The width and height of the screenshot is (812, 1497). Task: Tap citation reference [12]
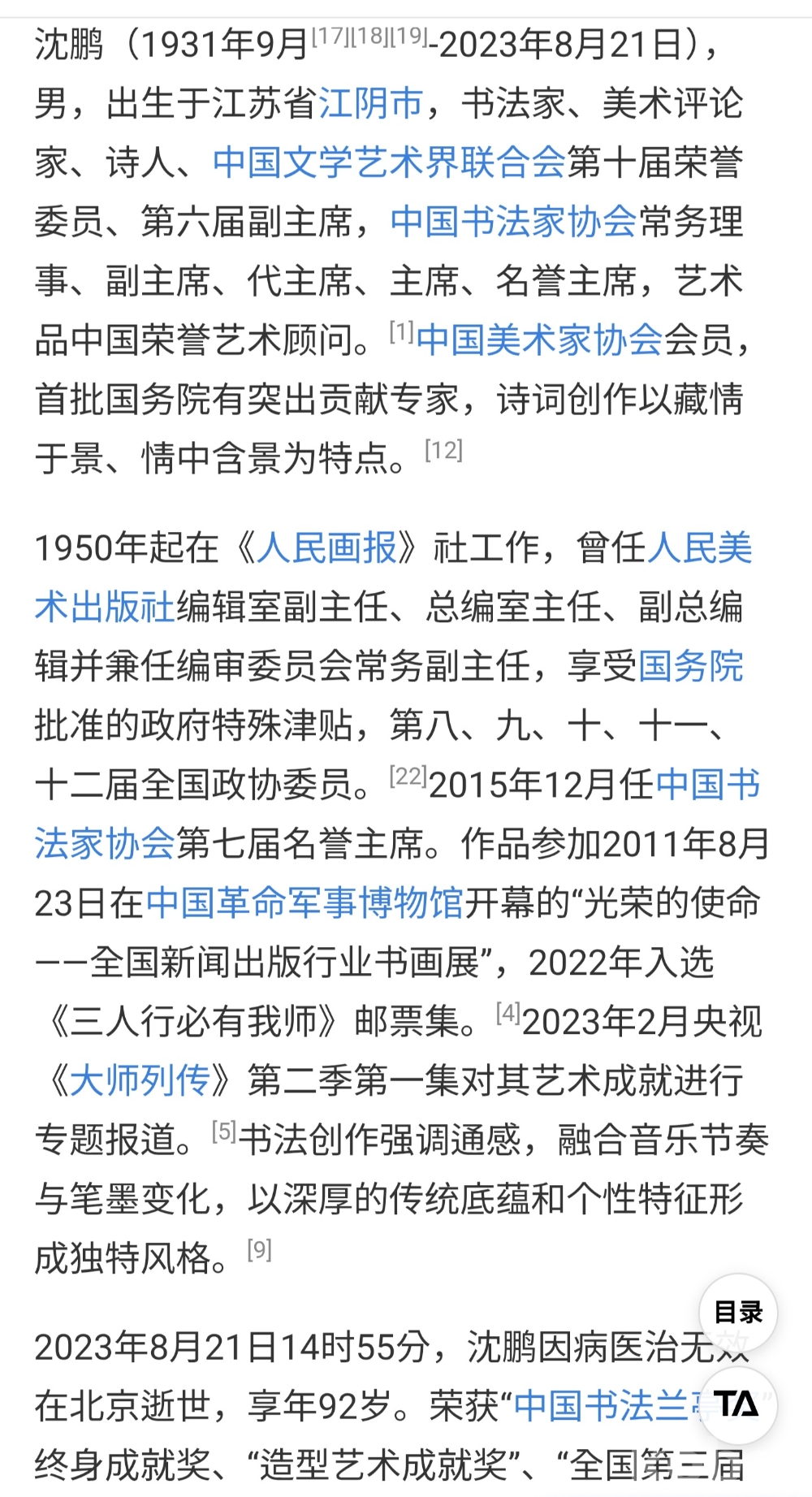coord(443,449)
